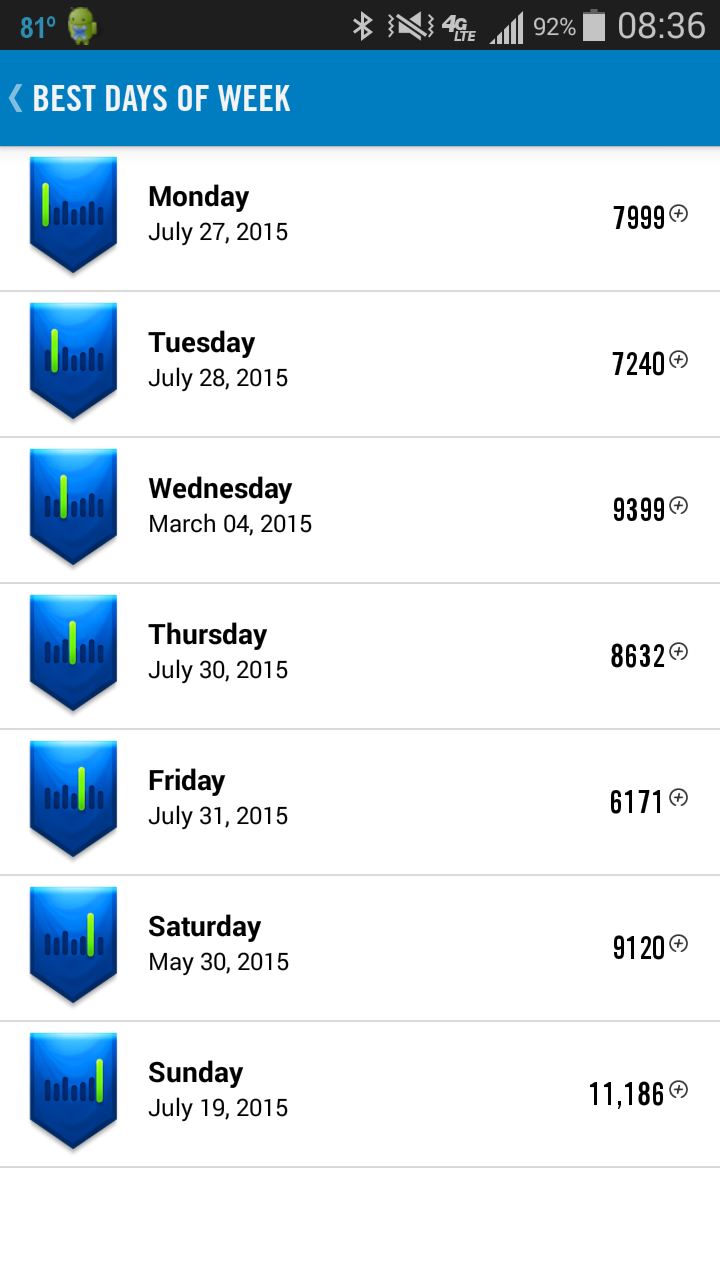
Task: Open Monday's best day record
Action: [360, 219]
